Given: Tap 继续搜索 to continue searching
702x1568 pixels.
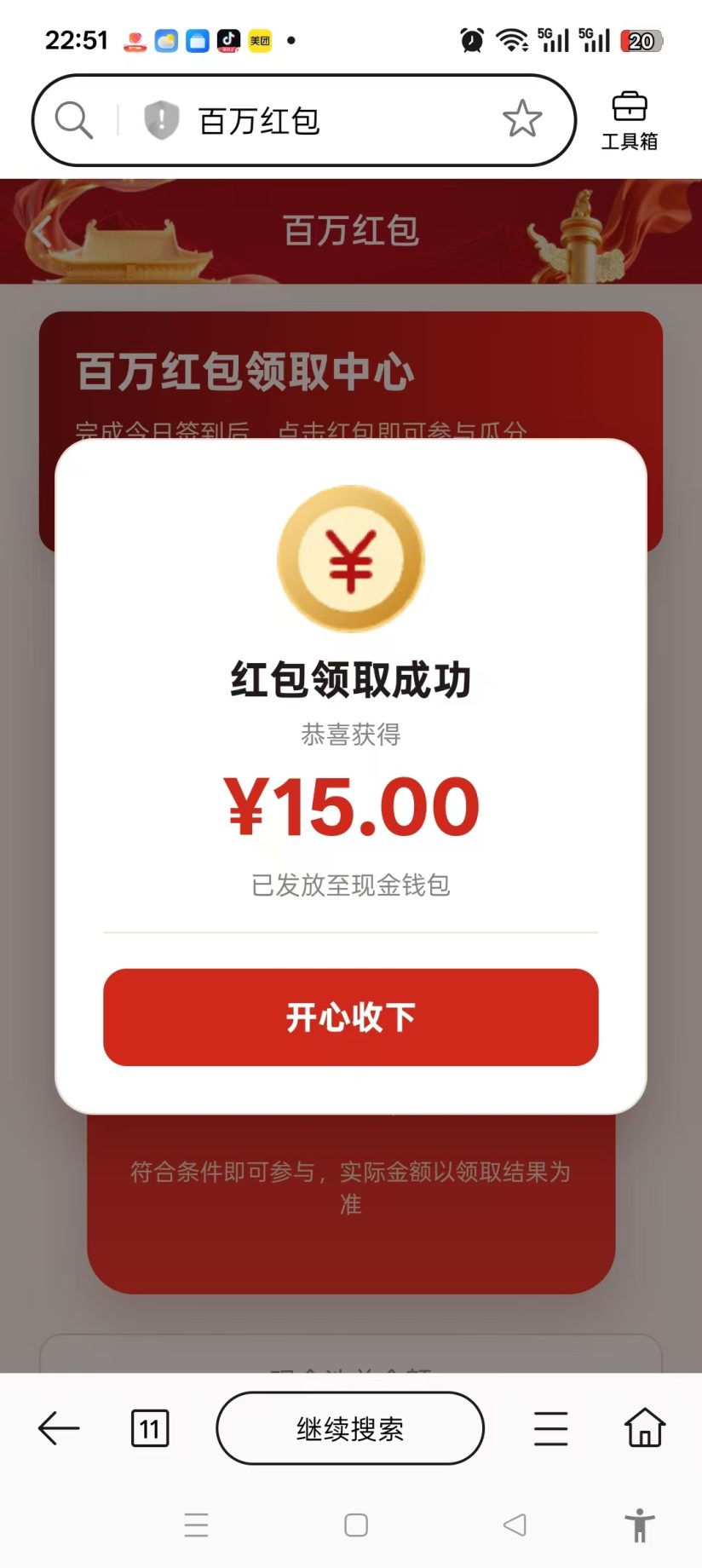Looking at the screenshot, I should coord(350,1428).
